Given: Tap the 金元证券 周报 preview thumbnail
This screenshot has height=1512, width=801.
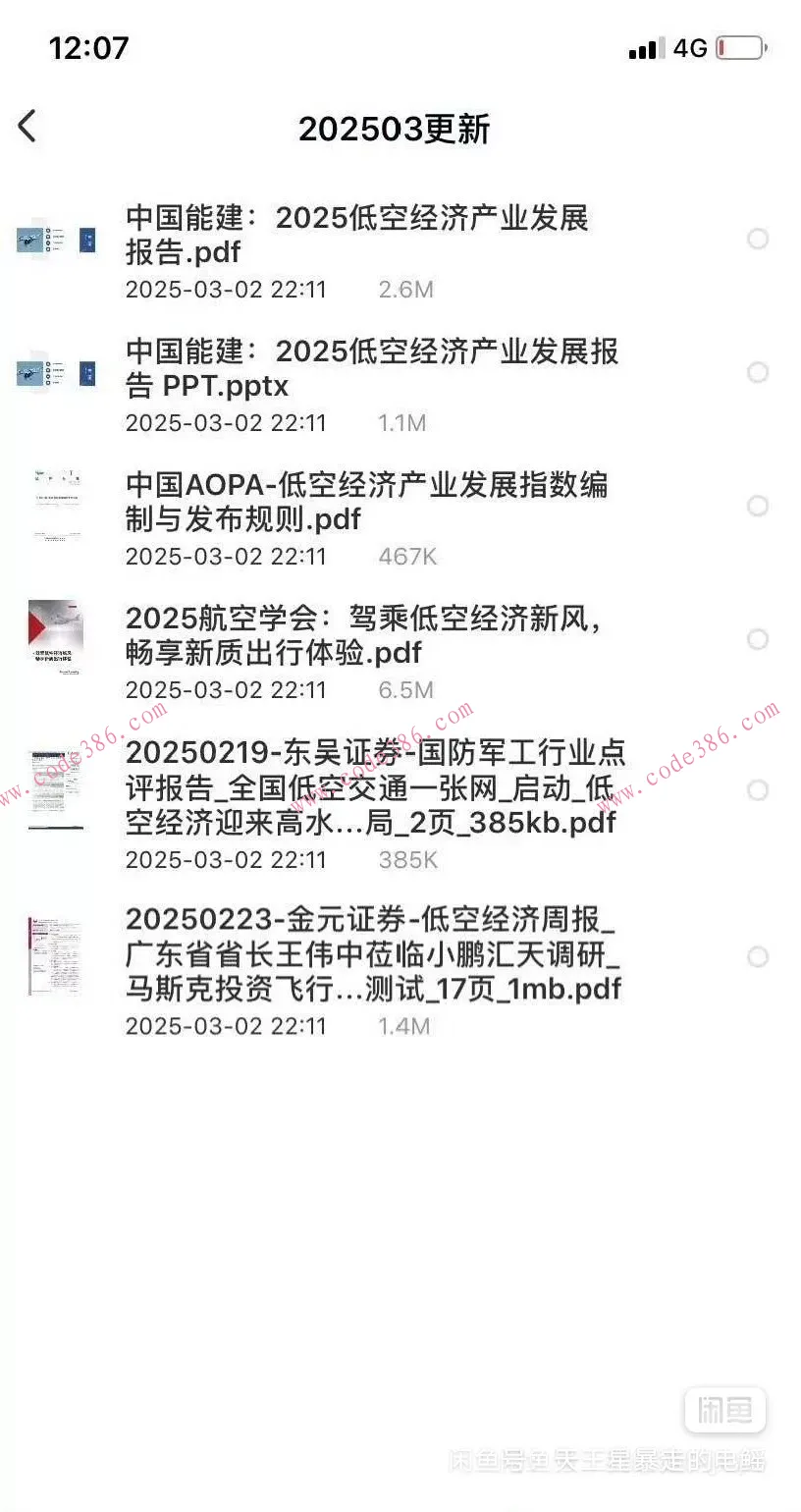Looking at the screenshot, I should (x=56, y=954).
